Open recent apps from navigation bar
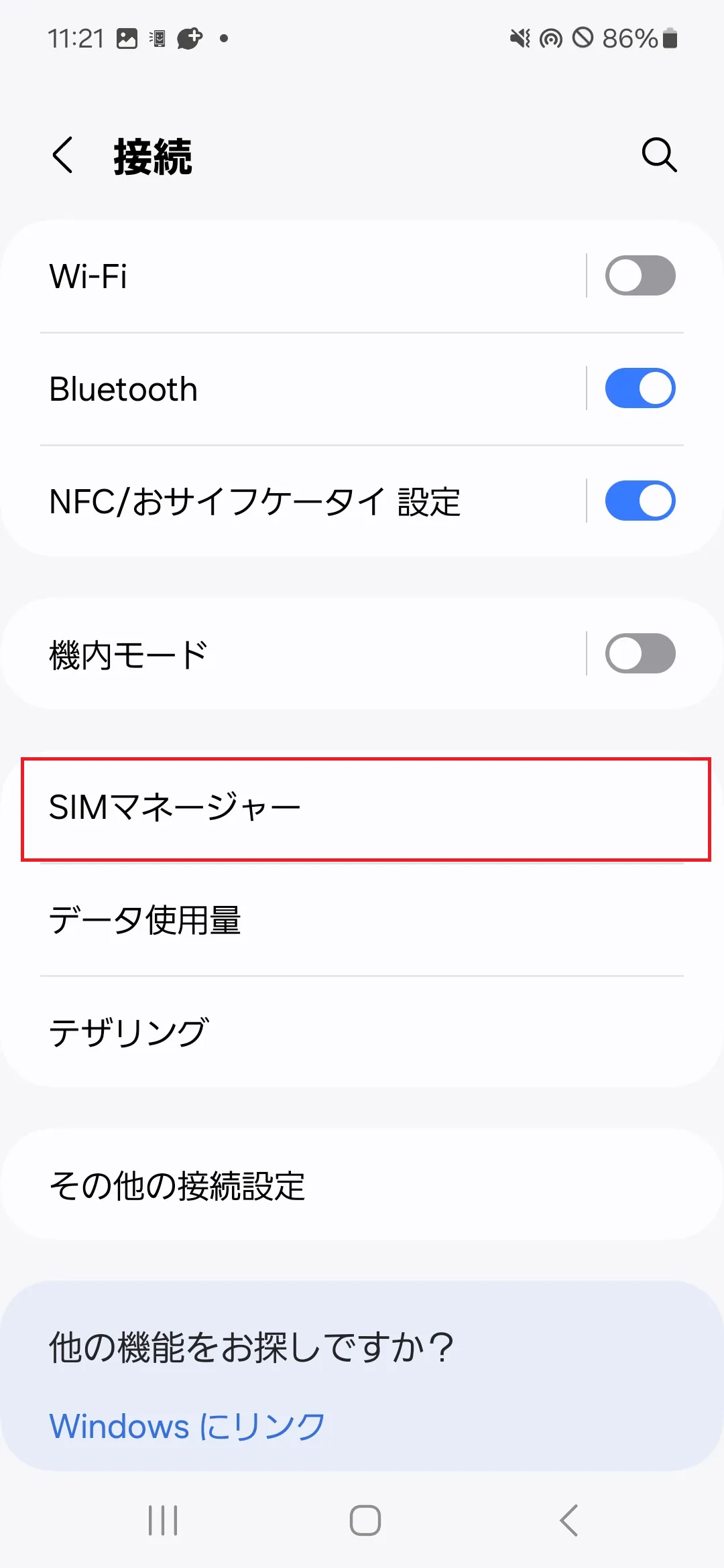The height and width of the screenshot is (1568, 724). pos(163,1520)
